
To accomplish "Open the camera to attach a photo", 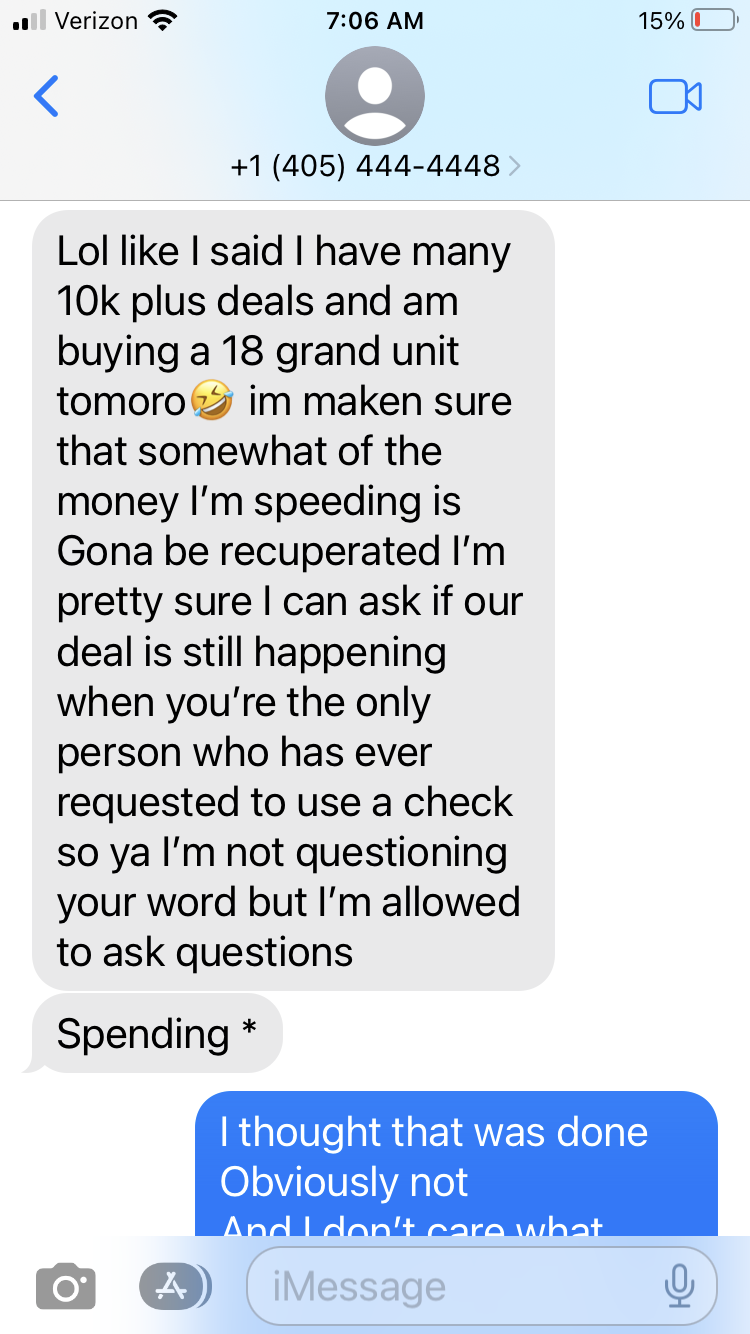I will (x=66, y=1286).
